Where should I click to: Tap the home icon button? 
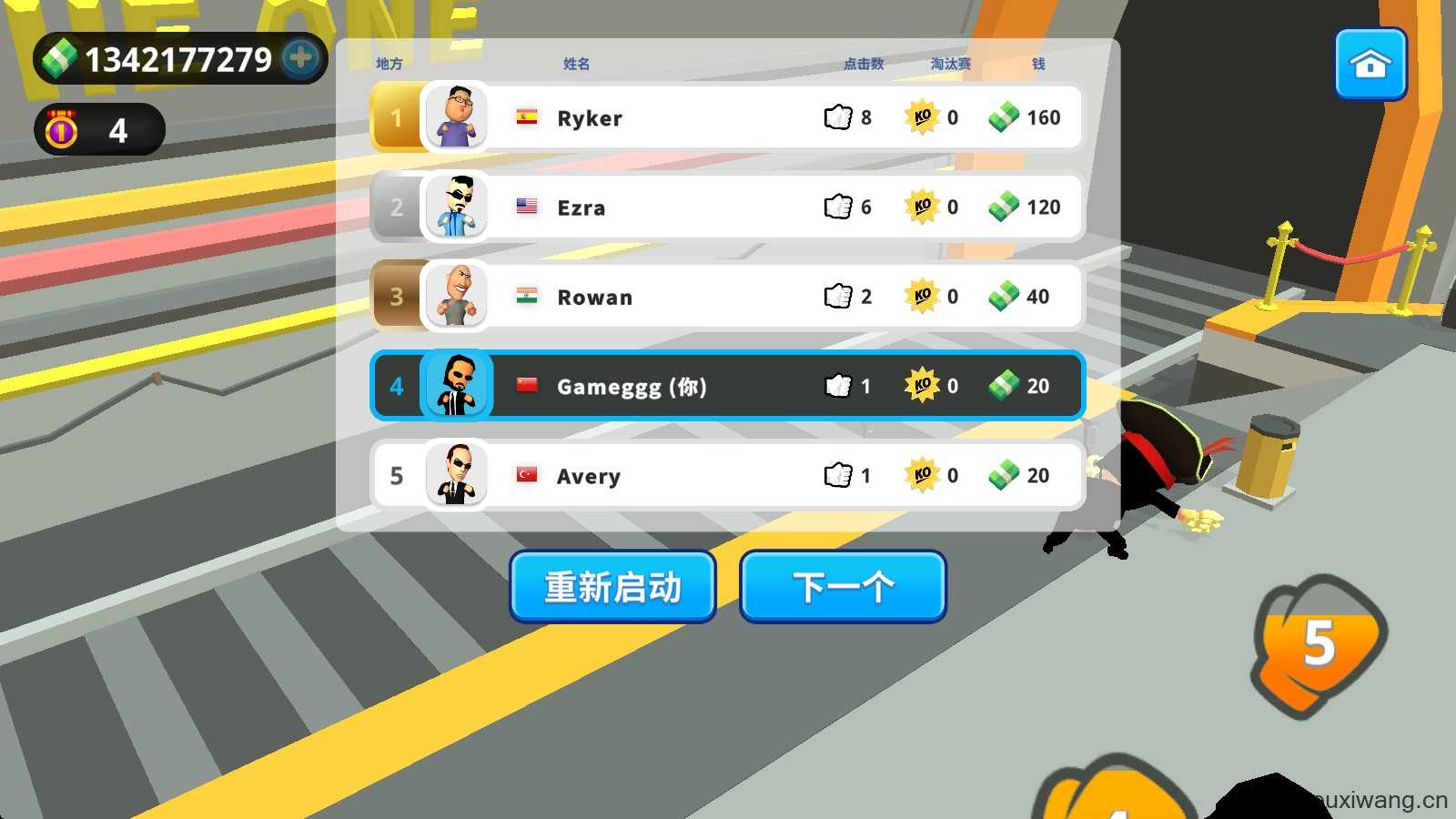(1370, 64)
